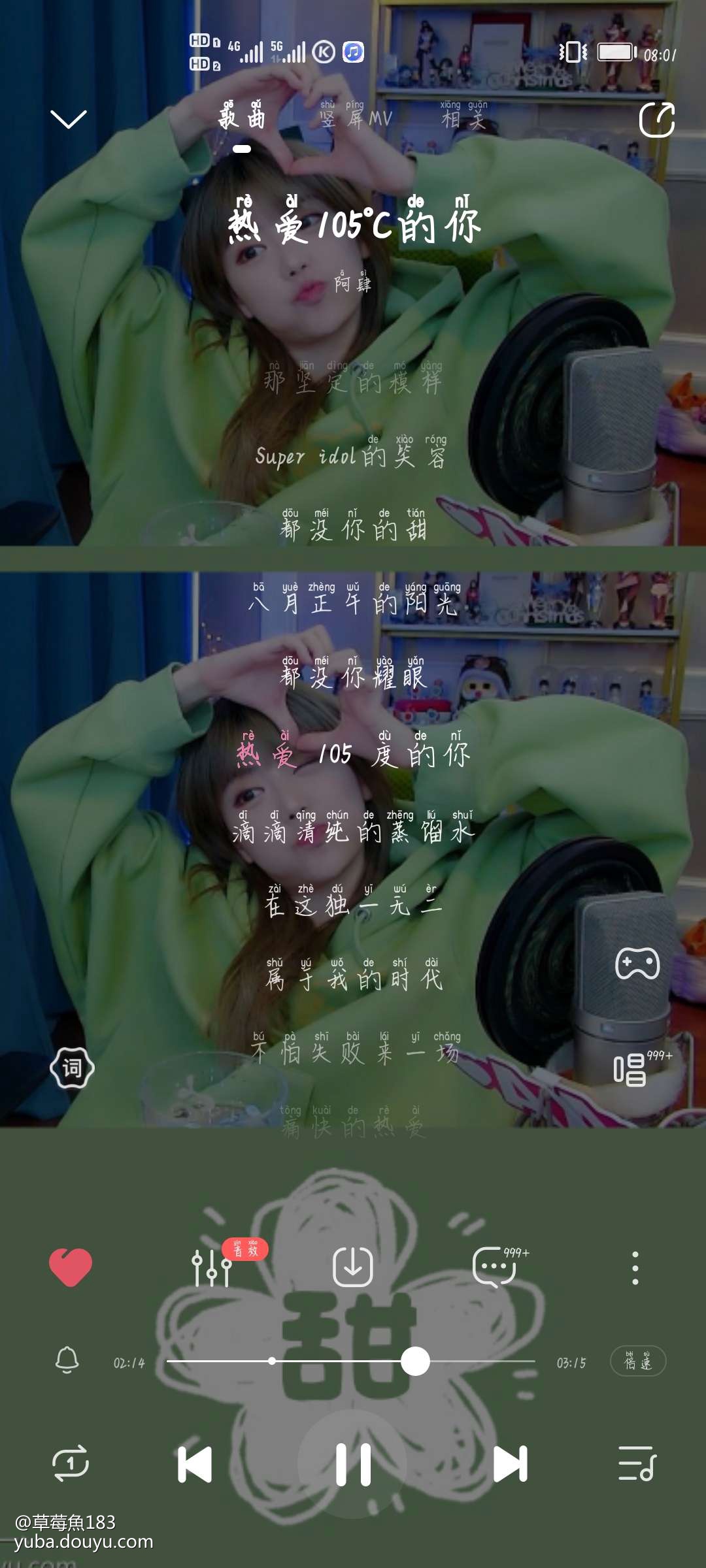Switch to the 相关 tab
The image size is (706, 1568).
[463, 116]
